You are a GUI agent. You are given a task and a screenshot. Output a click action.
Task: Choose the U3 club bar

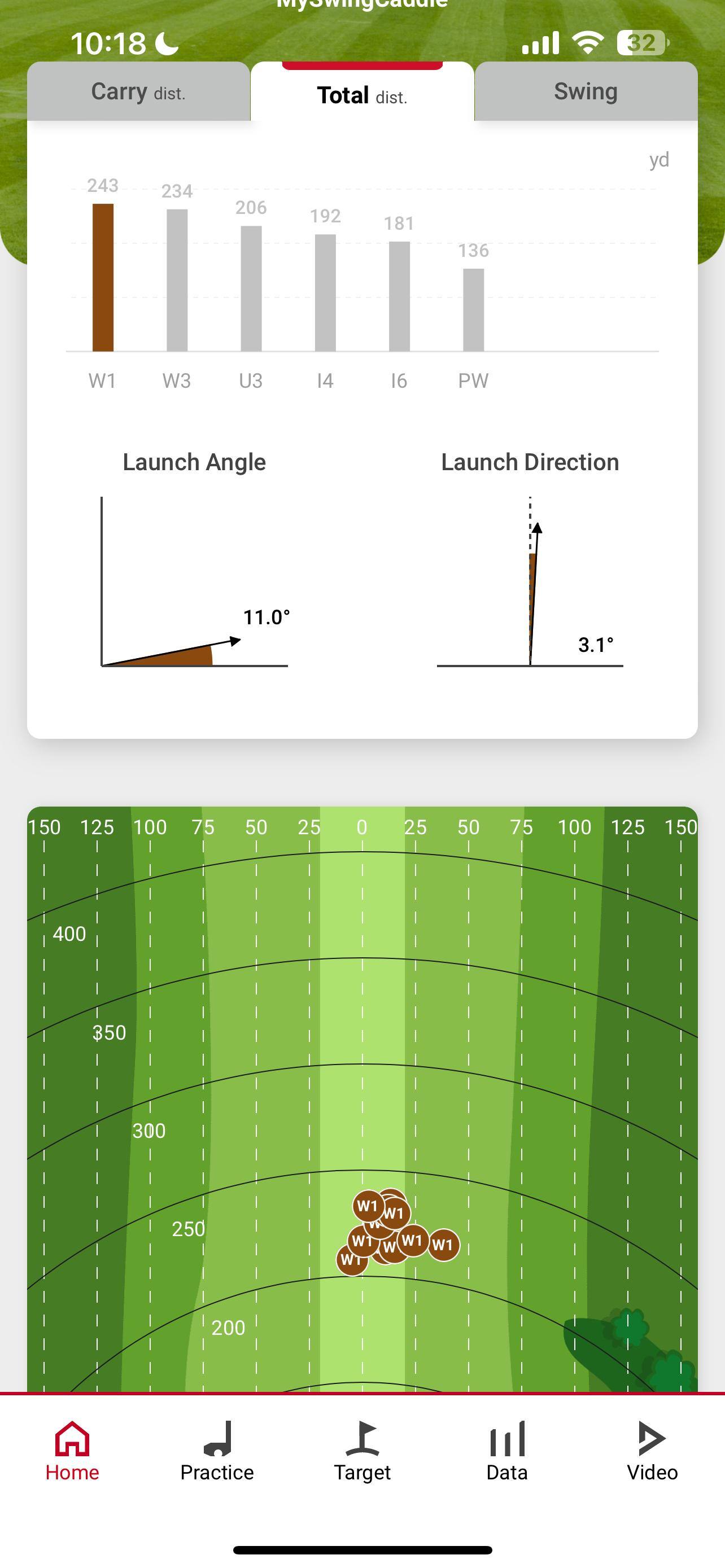251,288
